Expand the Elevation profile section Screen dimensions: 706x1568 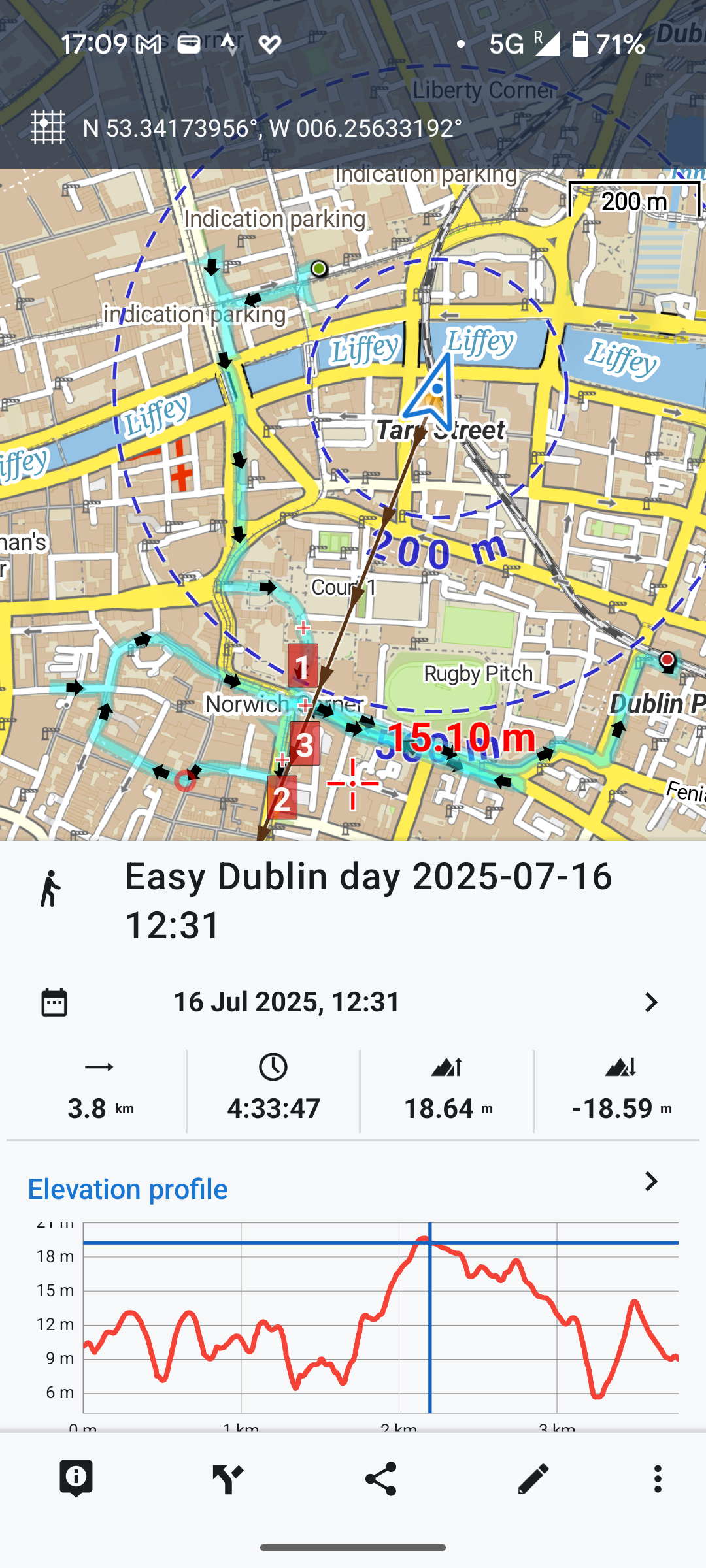[650, 1182]
